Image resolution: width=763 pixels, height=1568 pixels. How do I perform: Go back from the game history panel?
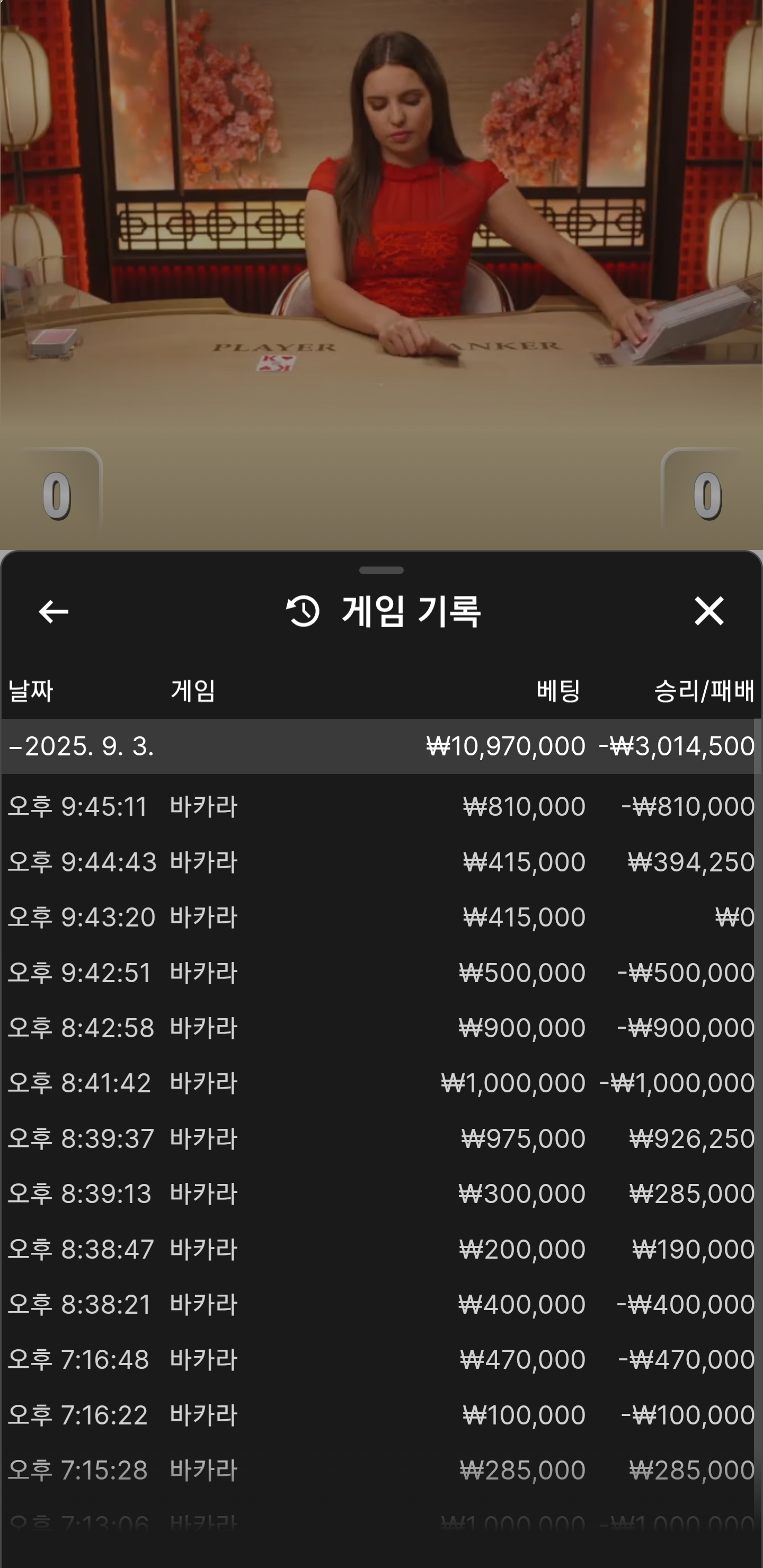point(54,611)
